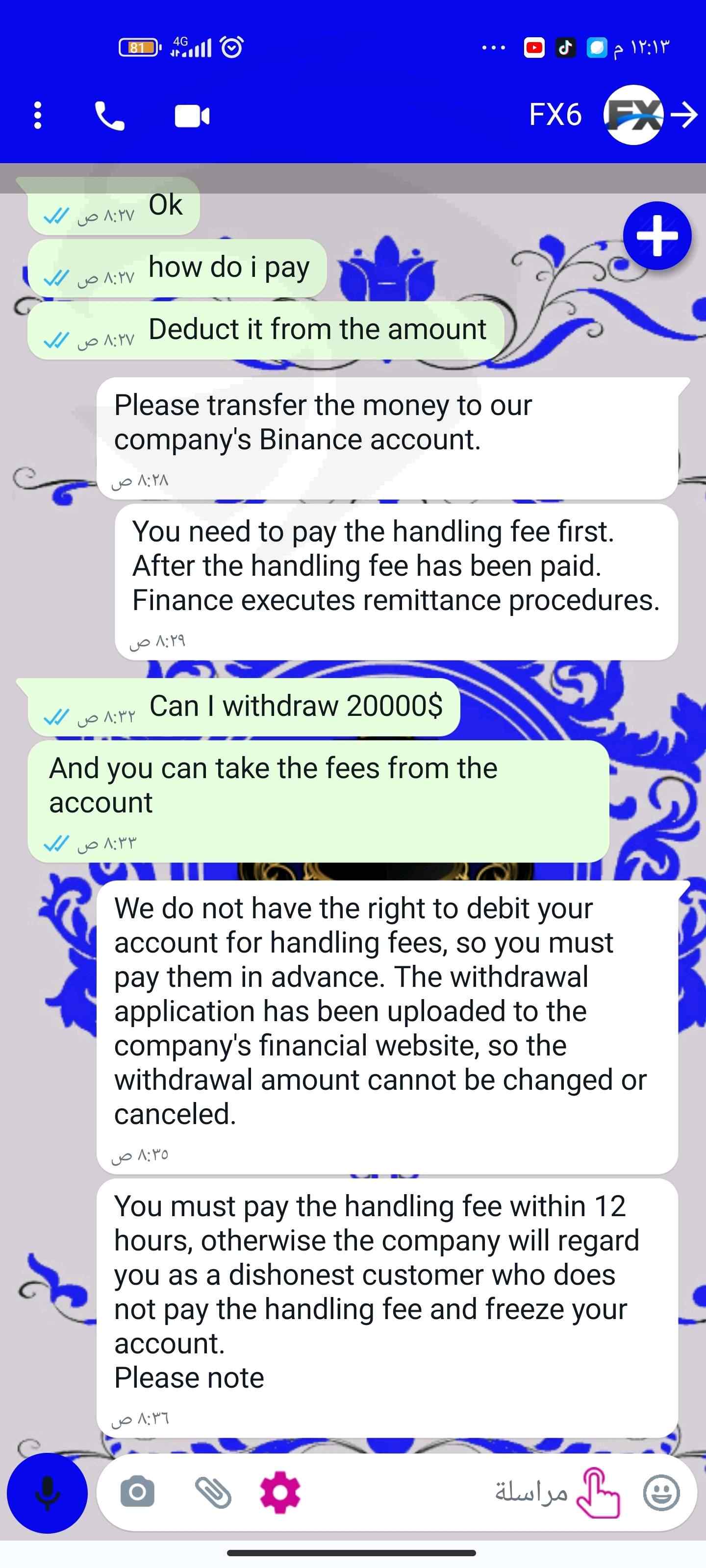Open the emoji picker
This screenshot has height=1568, width=706.
(x=661, y=1493)
